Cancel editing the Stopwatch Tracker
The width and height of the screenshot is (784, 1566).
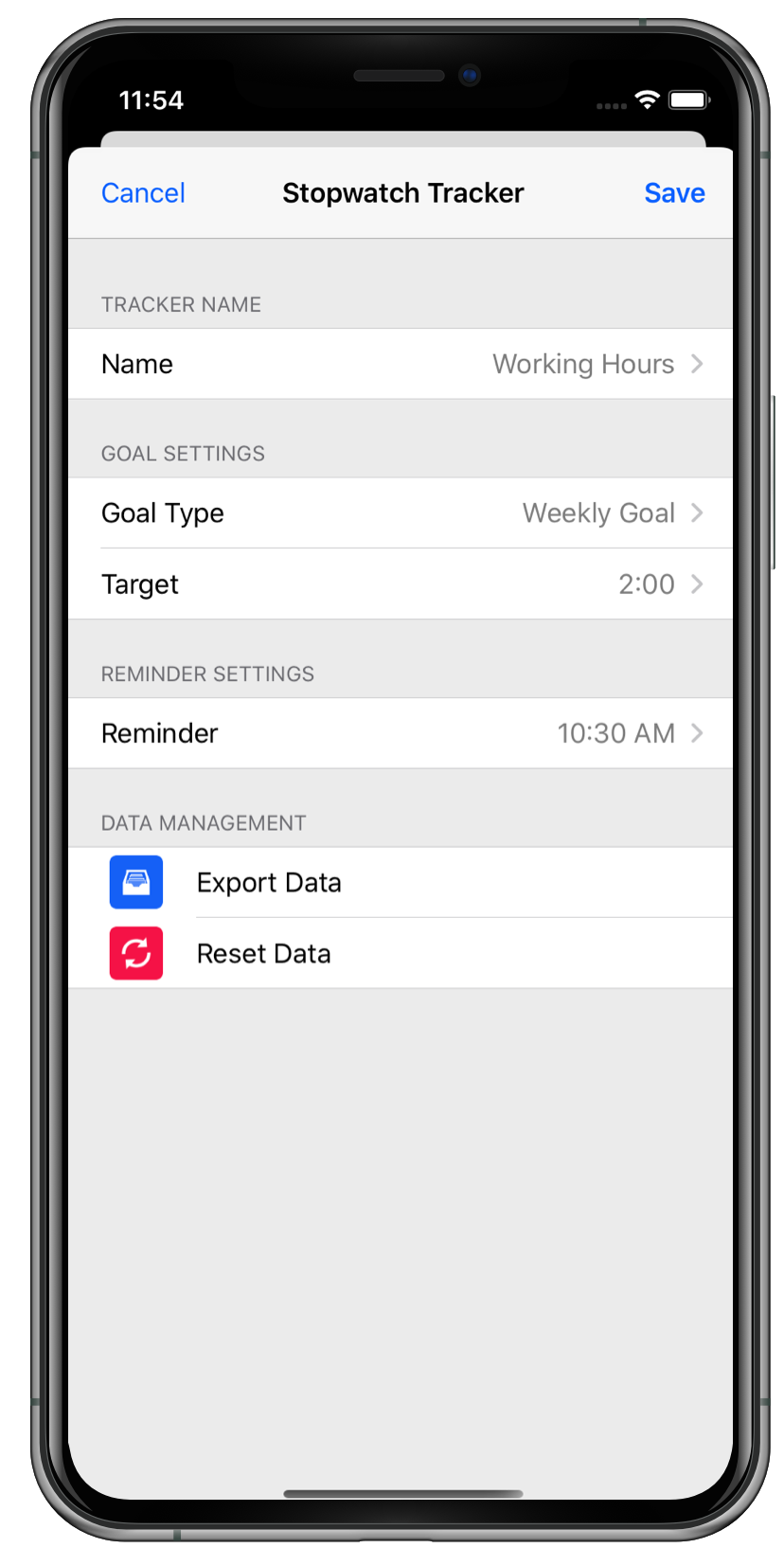pyautogui.click(x=143, y=193)
